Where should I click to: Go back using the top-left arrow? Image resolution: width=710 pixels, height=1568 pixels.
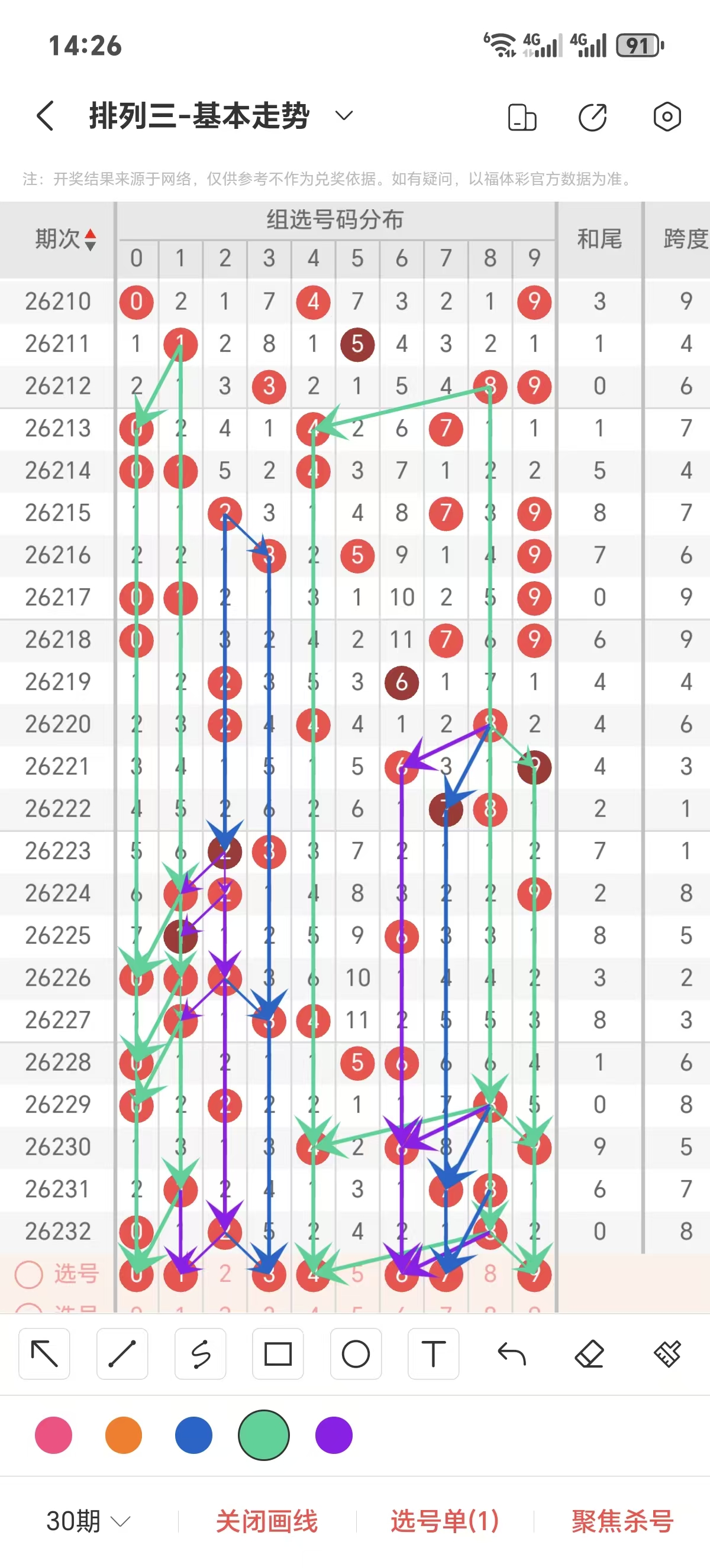pyautogui.click(x=46, y=116)
